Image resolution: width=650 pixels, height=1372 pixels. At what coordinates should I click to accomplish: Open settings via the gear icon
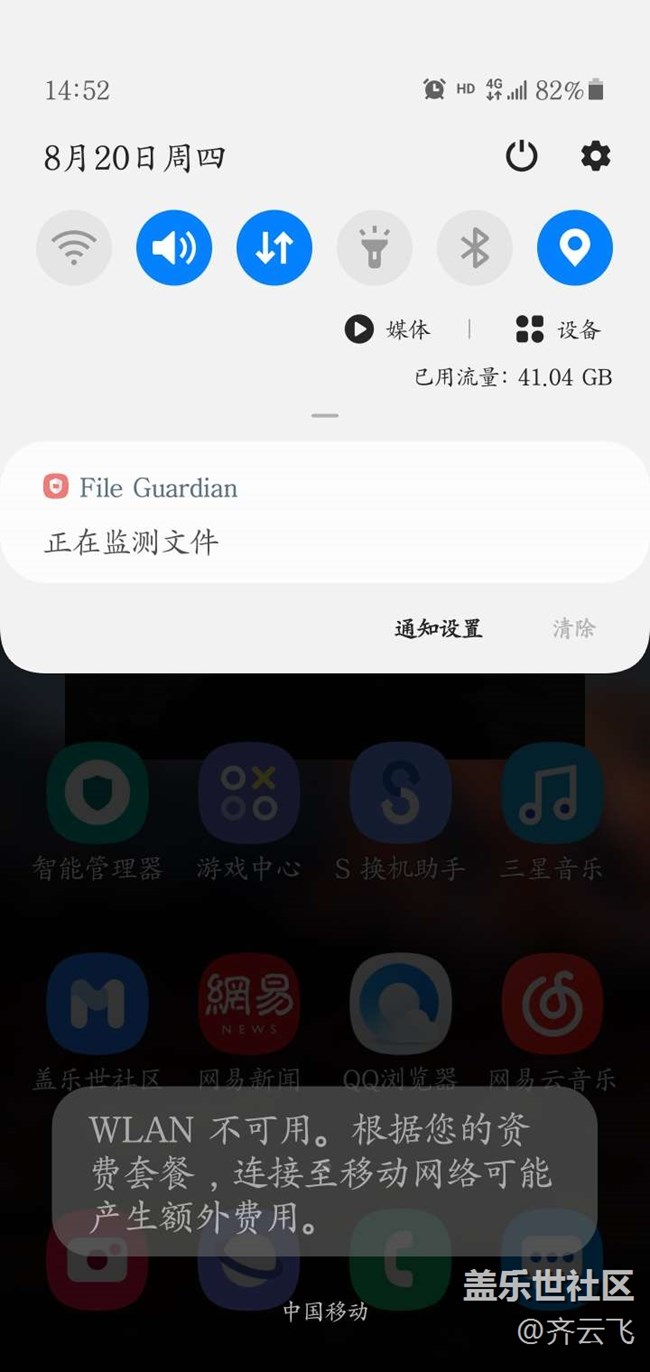(595, 156)
